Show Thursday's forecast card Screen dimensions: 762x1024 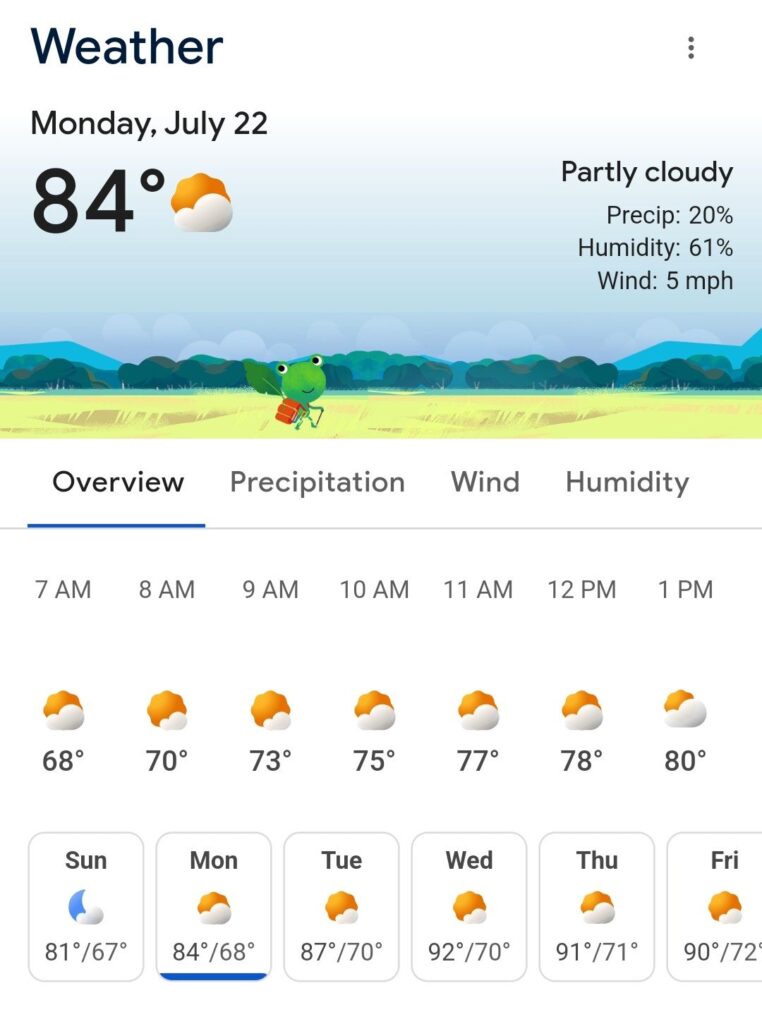coord(597,906)
